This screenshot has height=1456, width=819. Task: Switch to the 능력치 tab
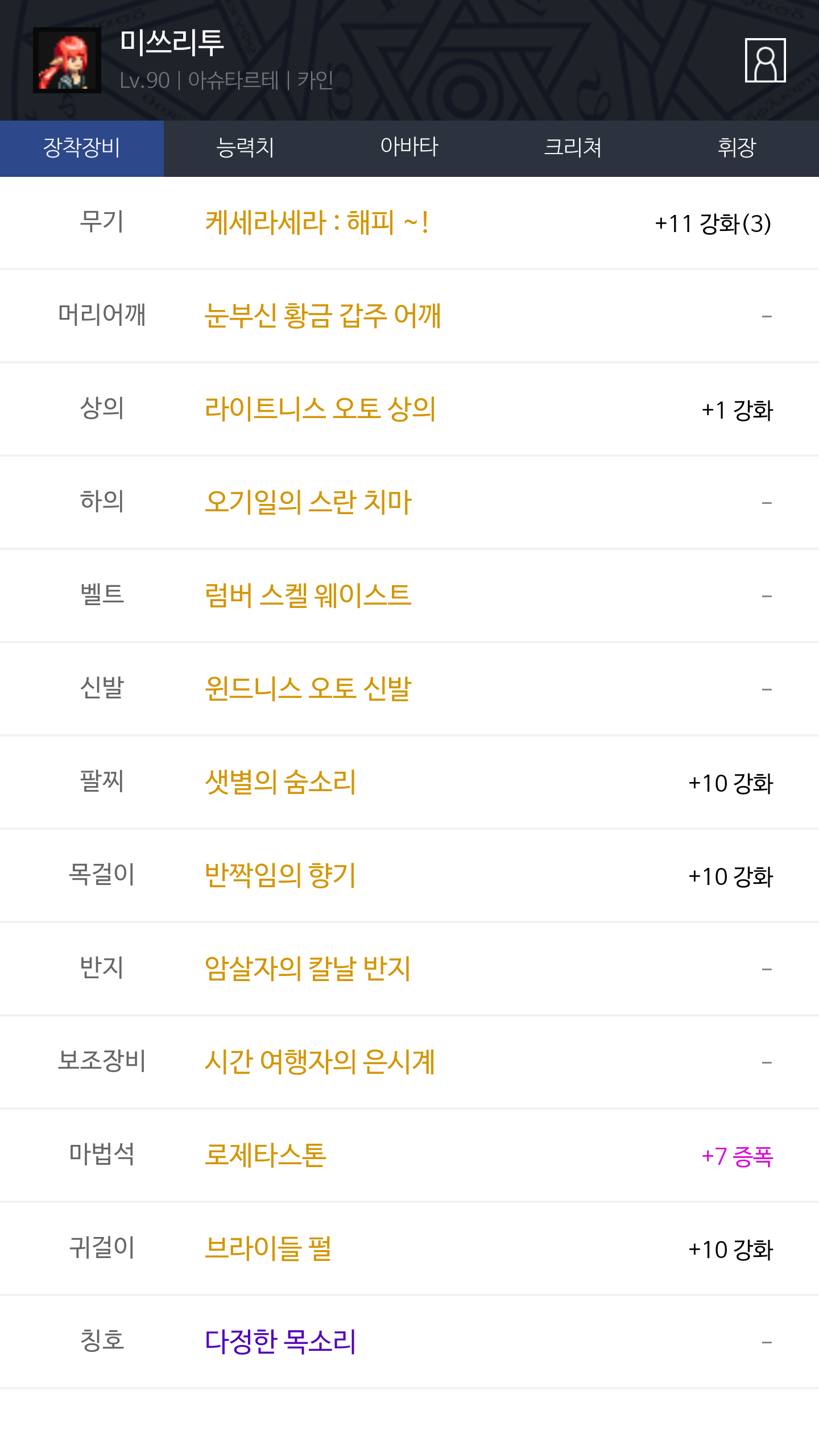coord(246,148)
